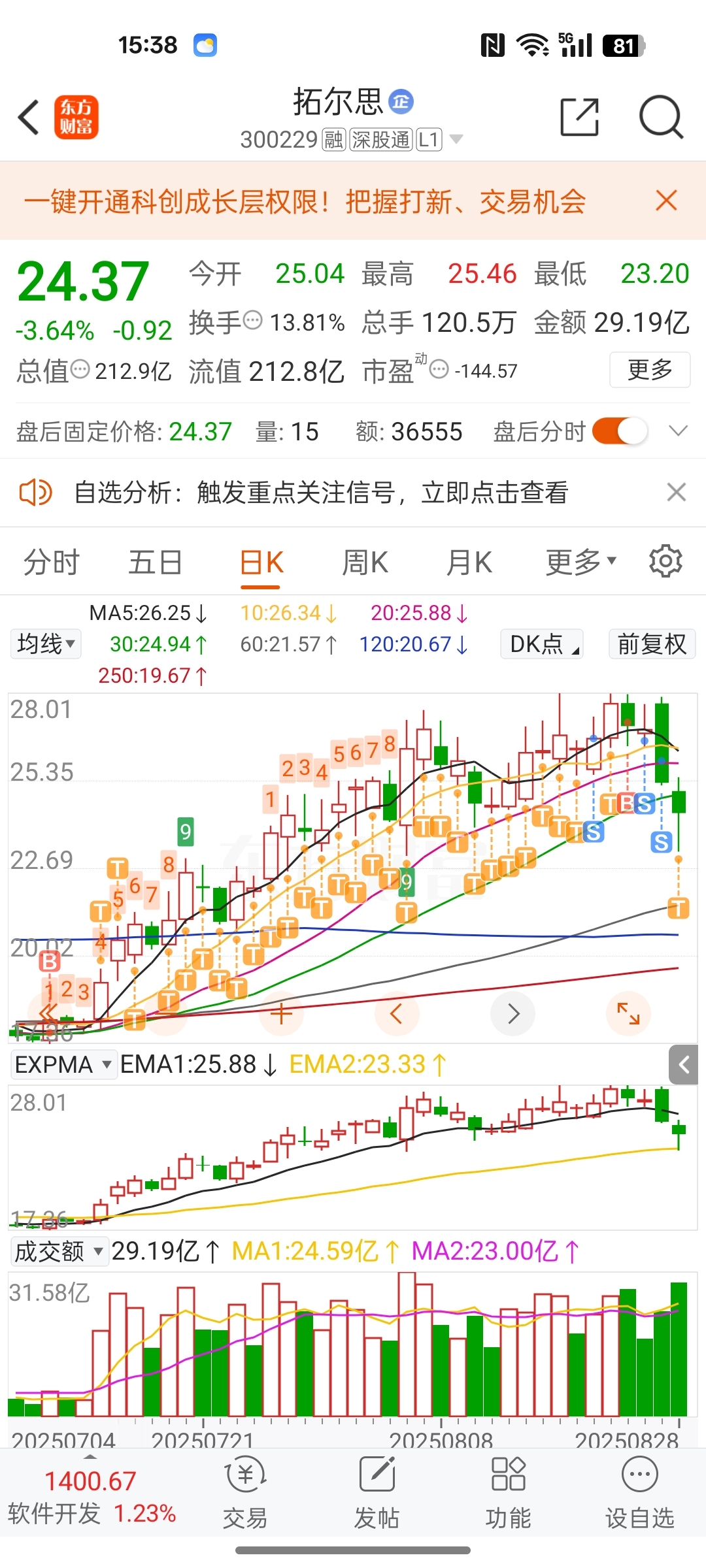706x1568 pixels.
Task: Select the 周K chart tab
Action: click(365, 563)
